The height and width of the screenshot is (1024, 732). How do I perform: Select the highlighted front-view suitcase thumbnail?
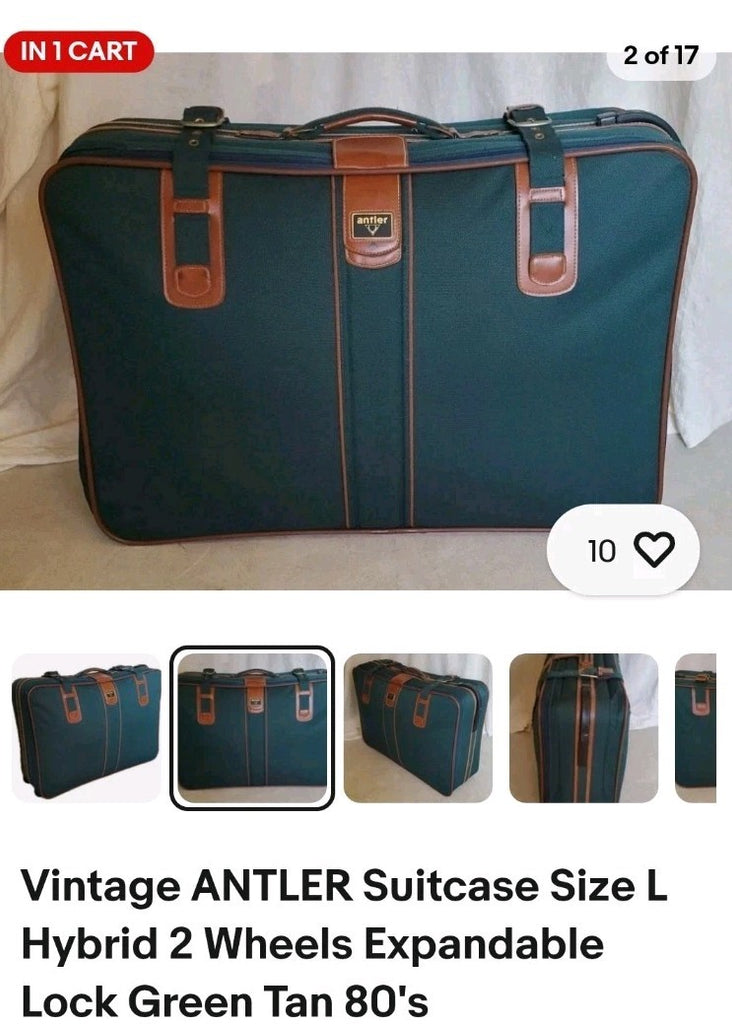(x=252, y=727)
